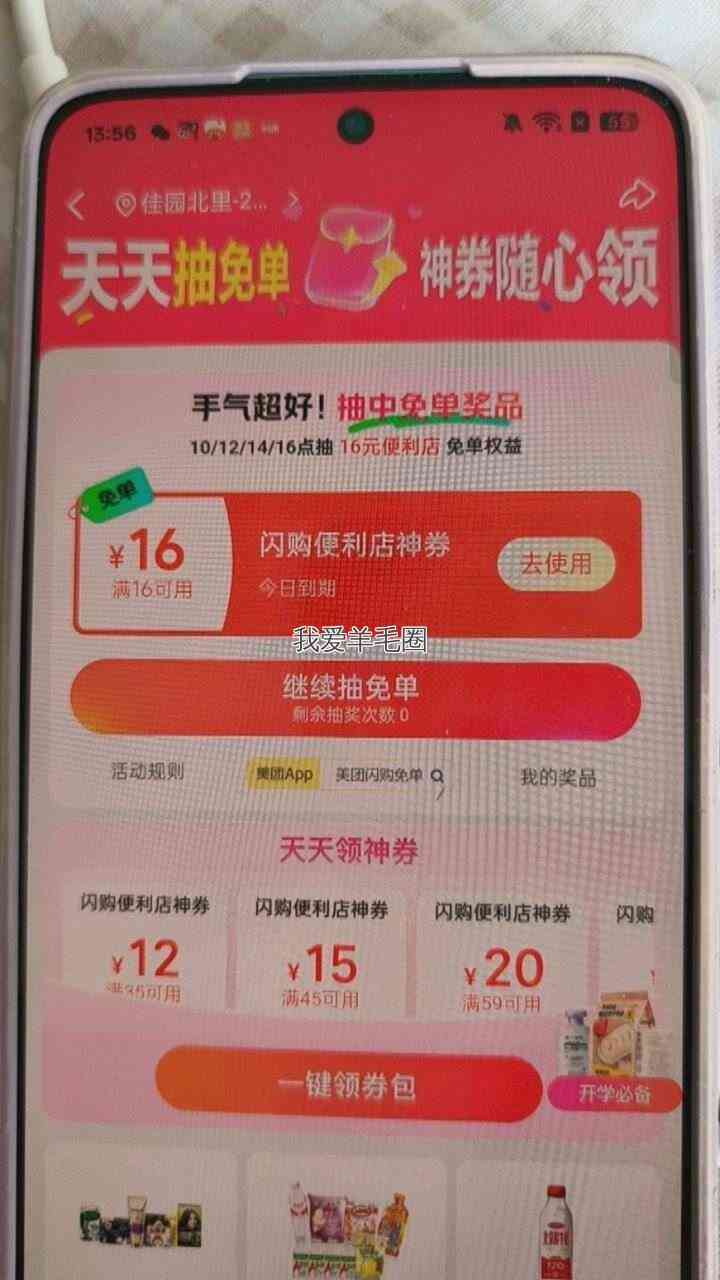Tap 去使用 on the ¥16 coupon
Viewport: 720px width, 1280px height.
click(556, 564)
